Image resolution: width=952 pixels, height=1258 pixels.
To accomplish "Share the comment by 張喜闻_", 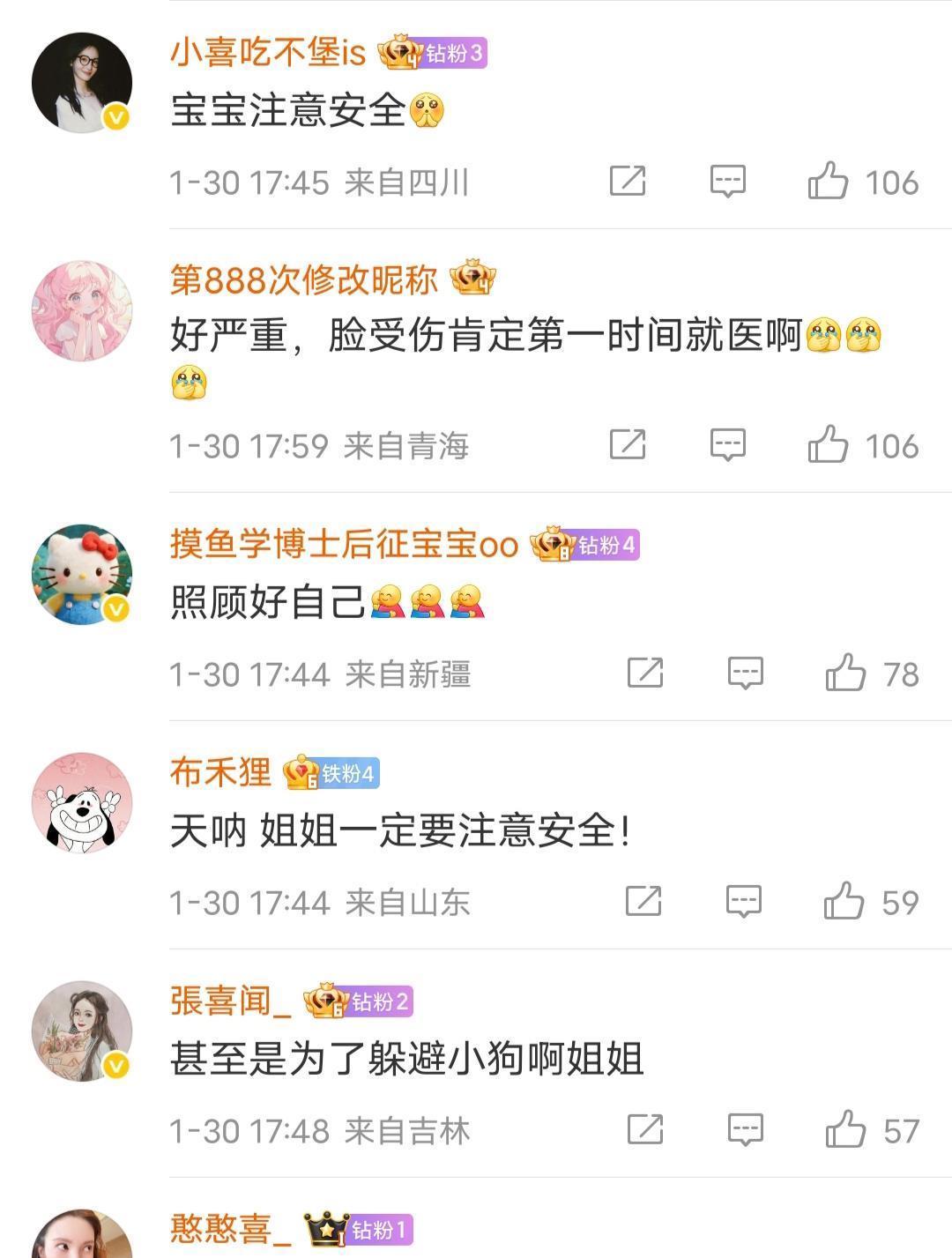I will coord(645,1129).
